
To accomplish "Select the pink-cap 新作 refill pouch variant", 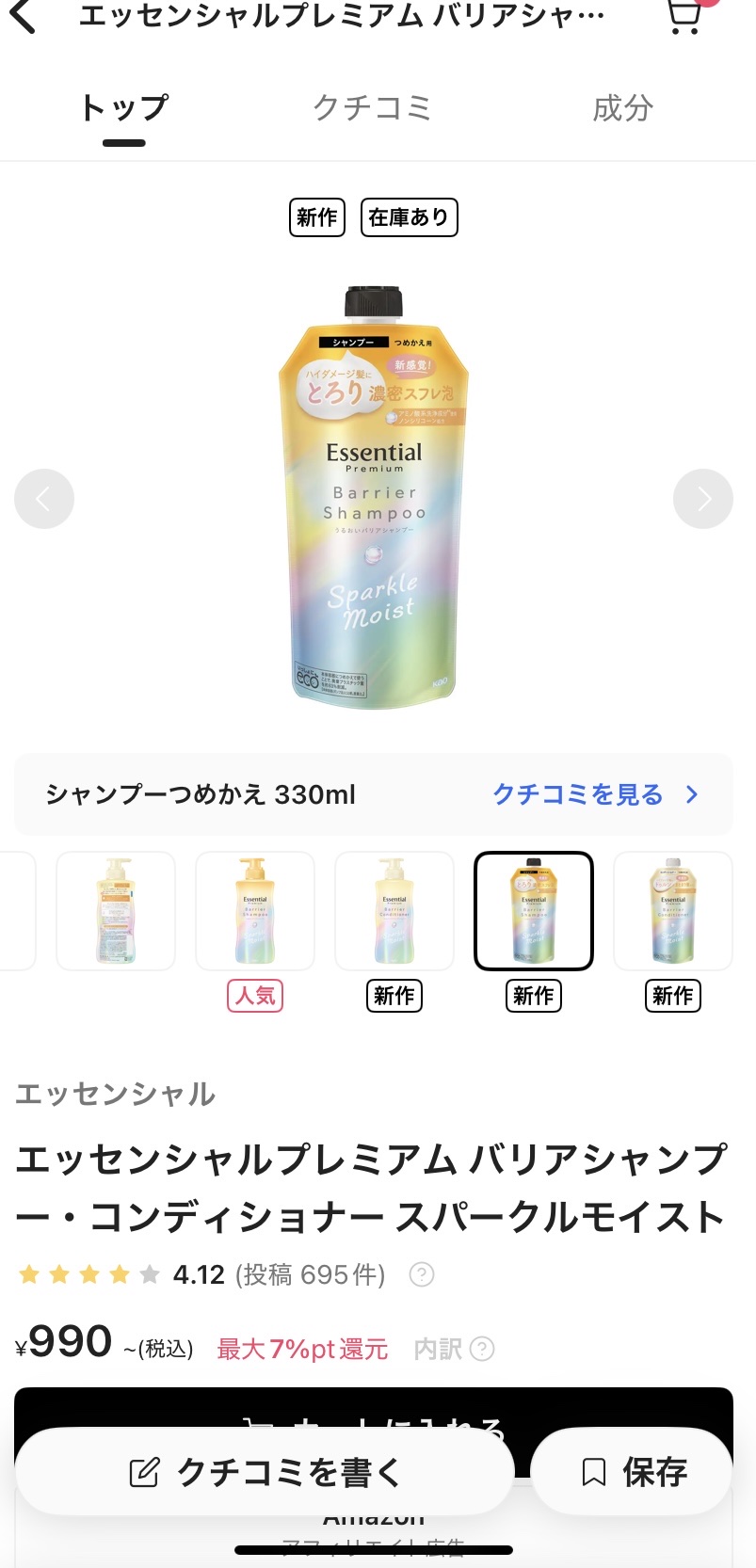I will point(673,911).
